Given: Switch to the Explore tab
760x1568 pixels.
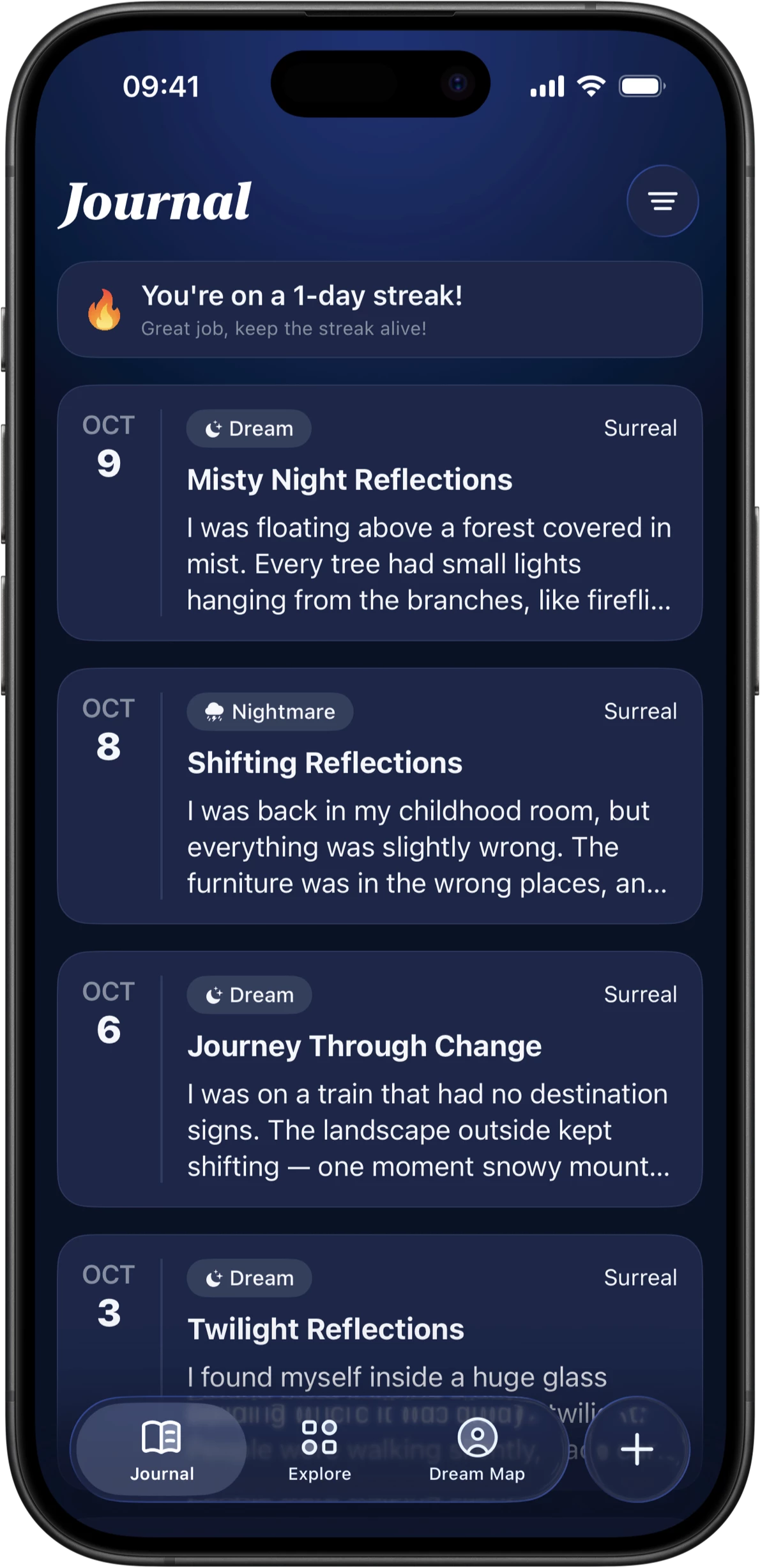Looking at the screenshot, I should (x=319, y=1461).
